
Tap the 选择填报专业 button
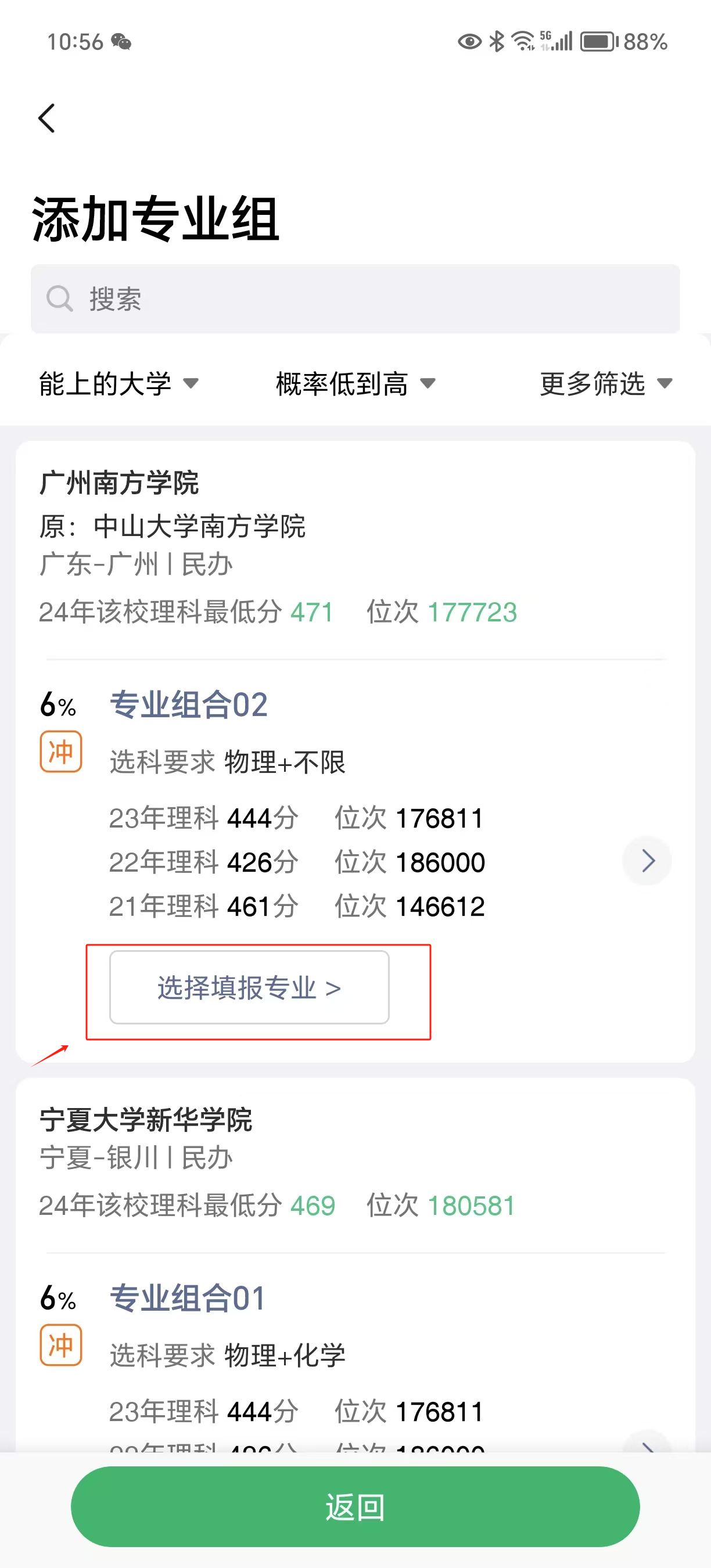[x=249, y=987]
